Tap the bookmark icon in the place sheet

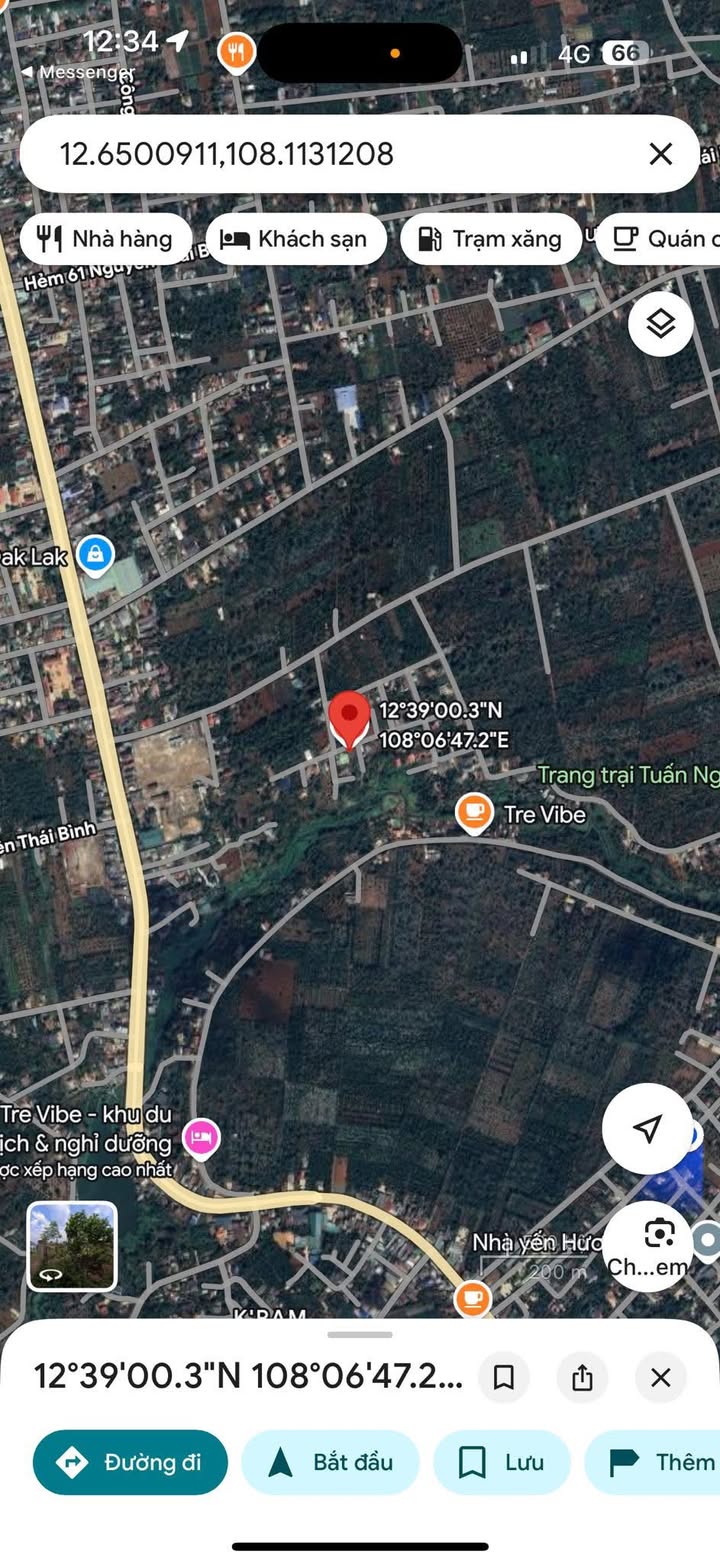pyautogui.click(x=504, y=1378)
